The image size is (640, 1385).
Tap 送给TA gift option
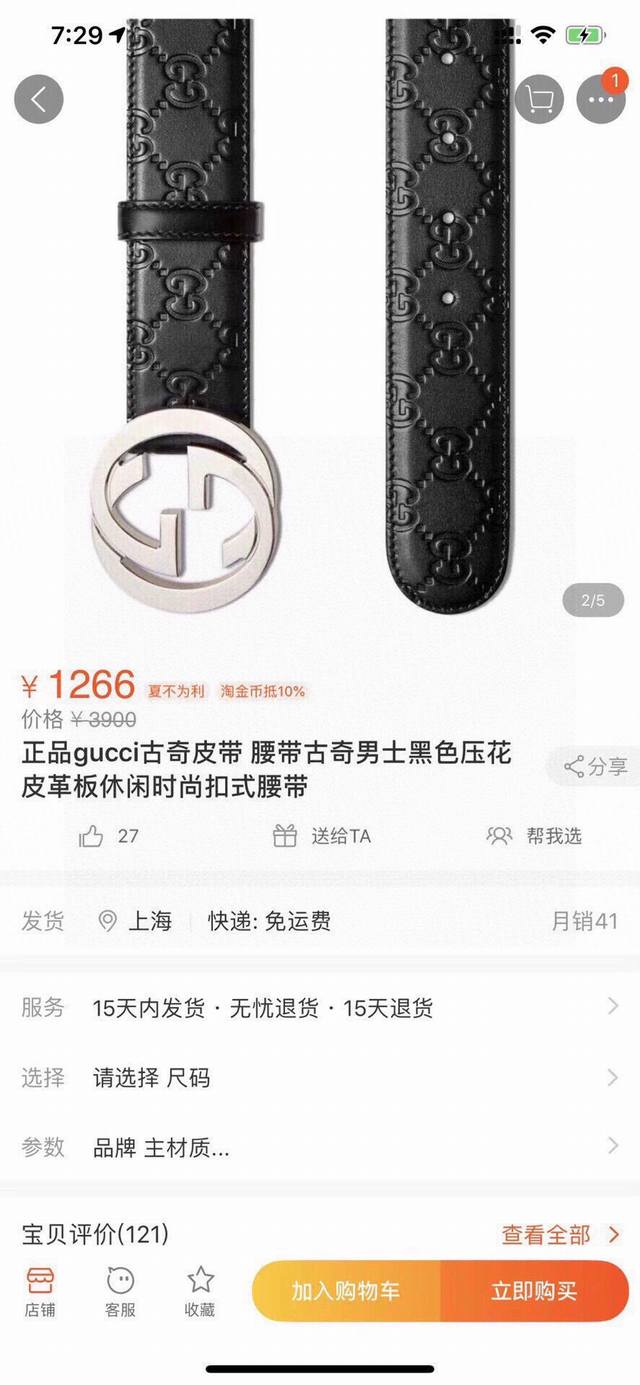coord(322,836)
